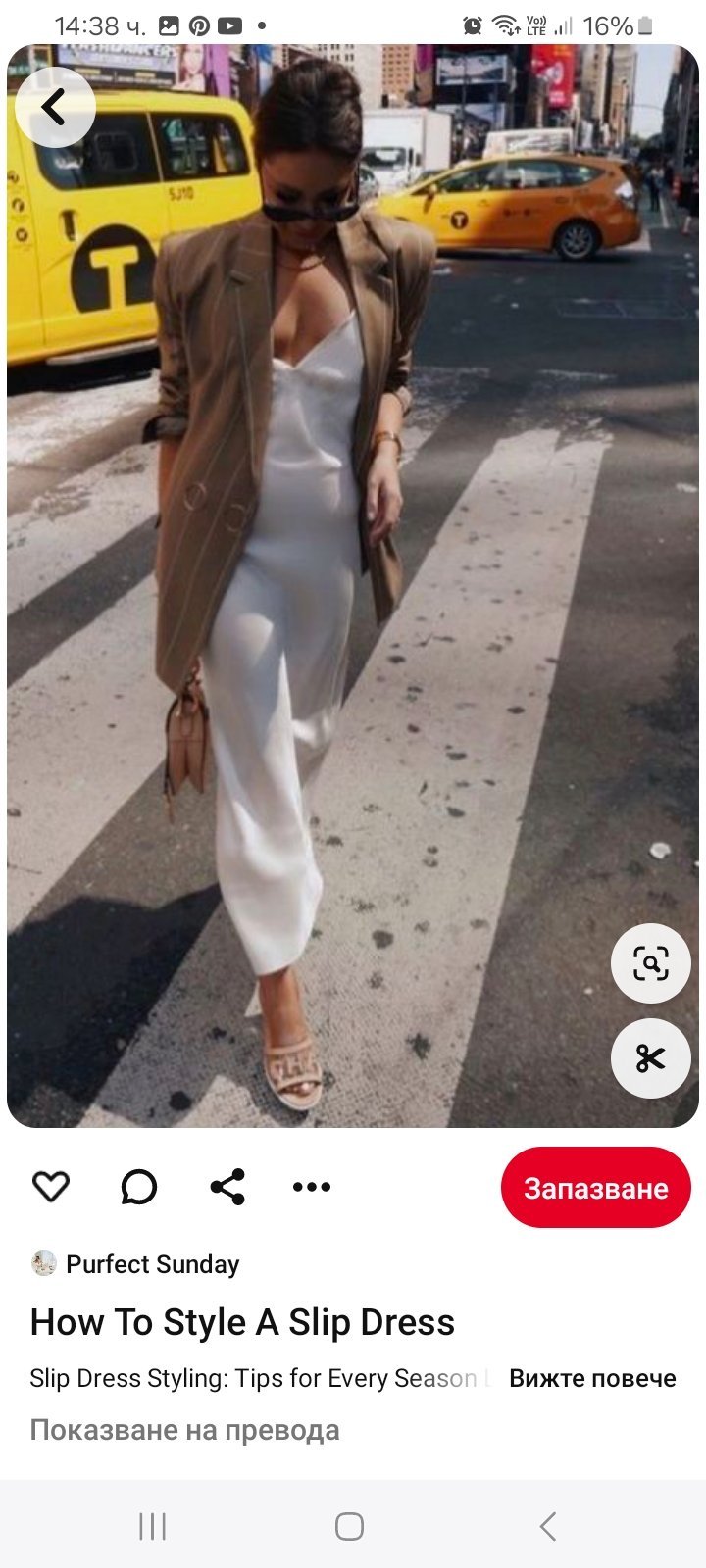Tap the scissors cutout icon
Image resolution: width=706 pixels, height=1568 pixels.
650,1058
